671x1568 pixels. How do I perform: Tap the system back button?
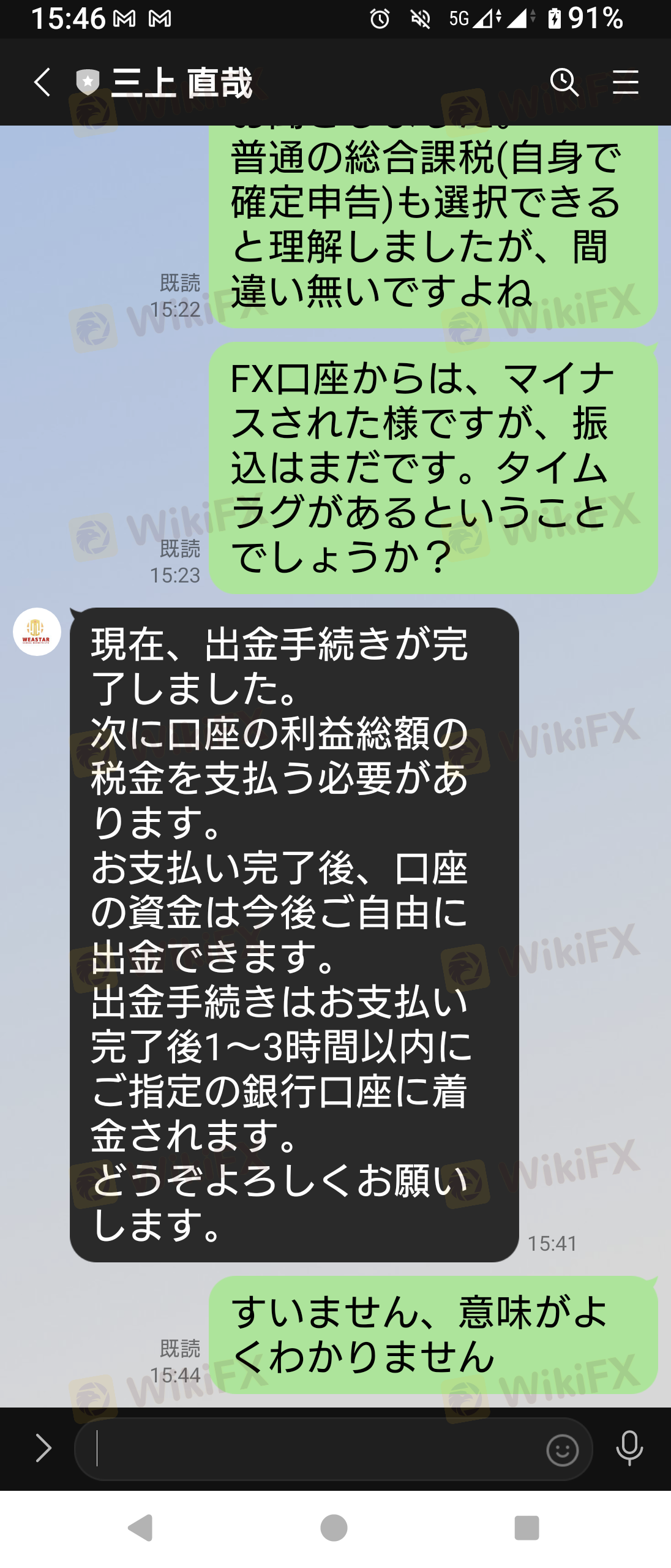point(141,1528)
